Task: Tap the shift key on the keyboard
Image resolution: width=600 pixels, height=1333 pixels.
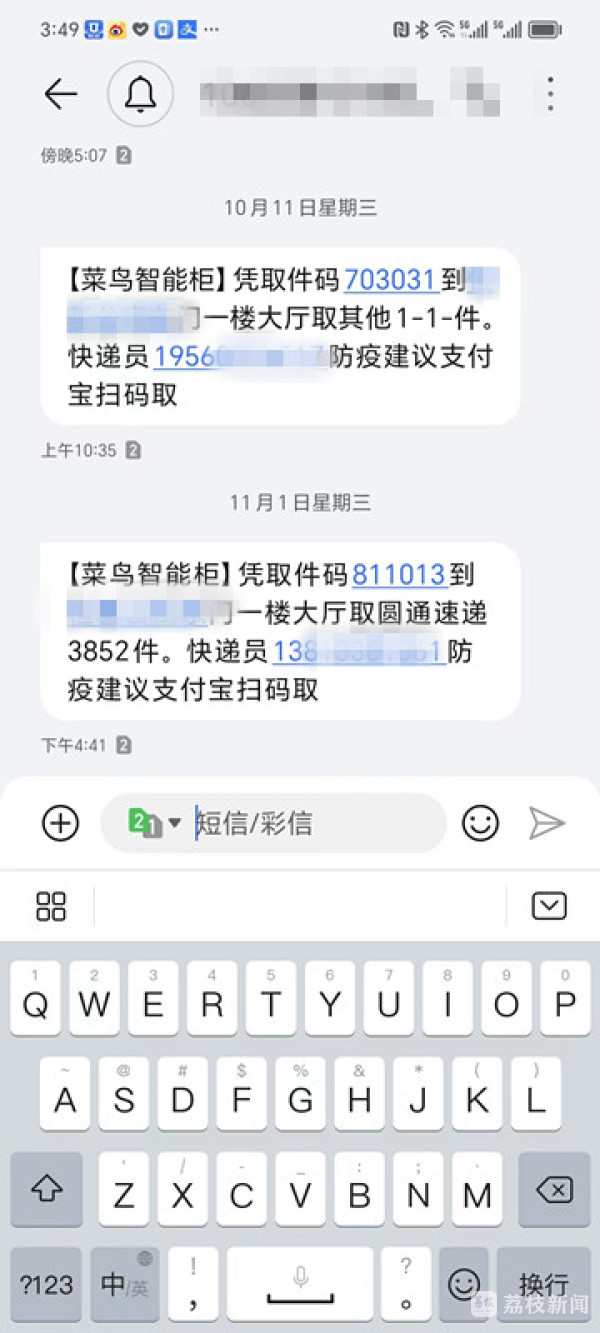Action: tap(47, 1190)
